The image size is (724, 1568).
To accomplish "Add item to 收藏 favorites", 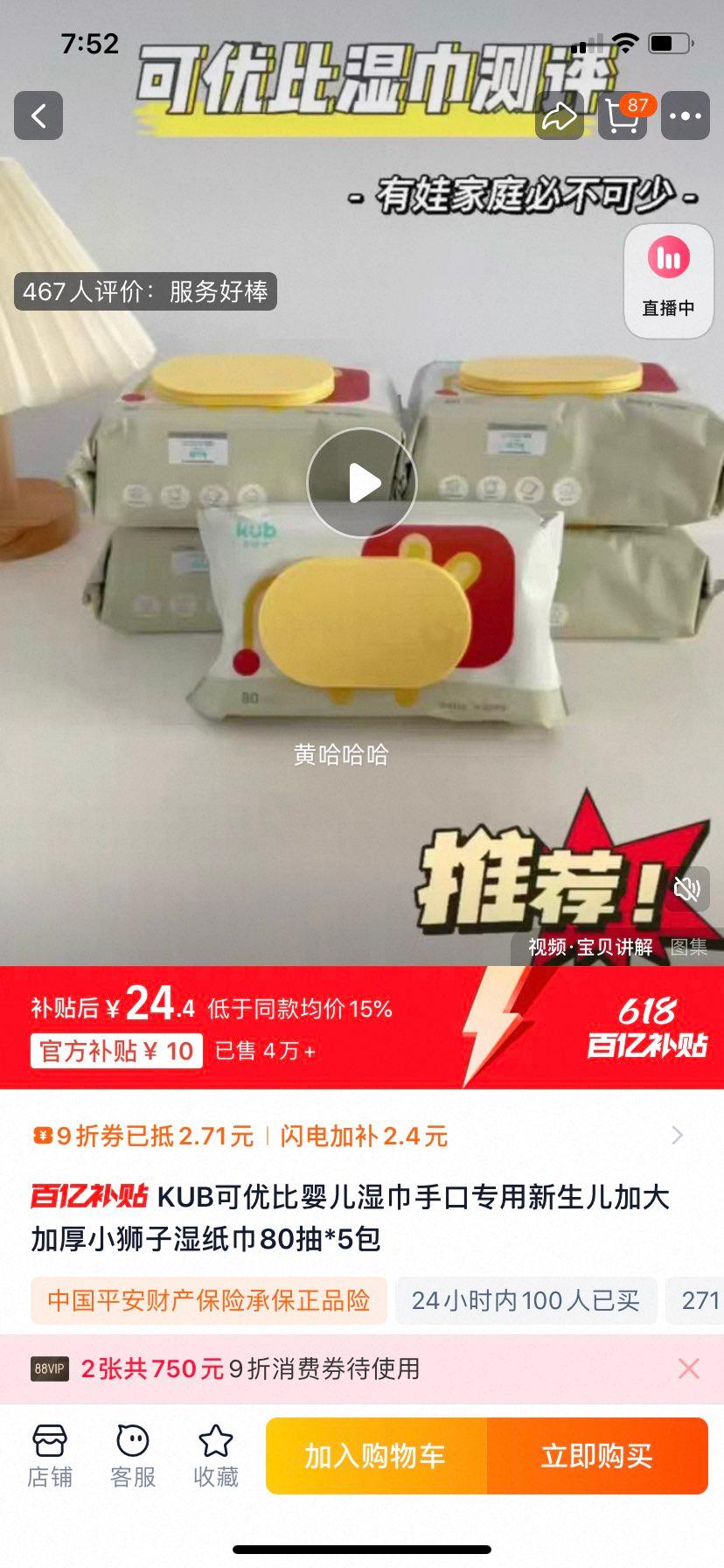I will point(216,1456).
